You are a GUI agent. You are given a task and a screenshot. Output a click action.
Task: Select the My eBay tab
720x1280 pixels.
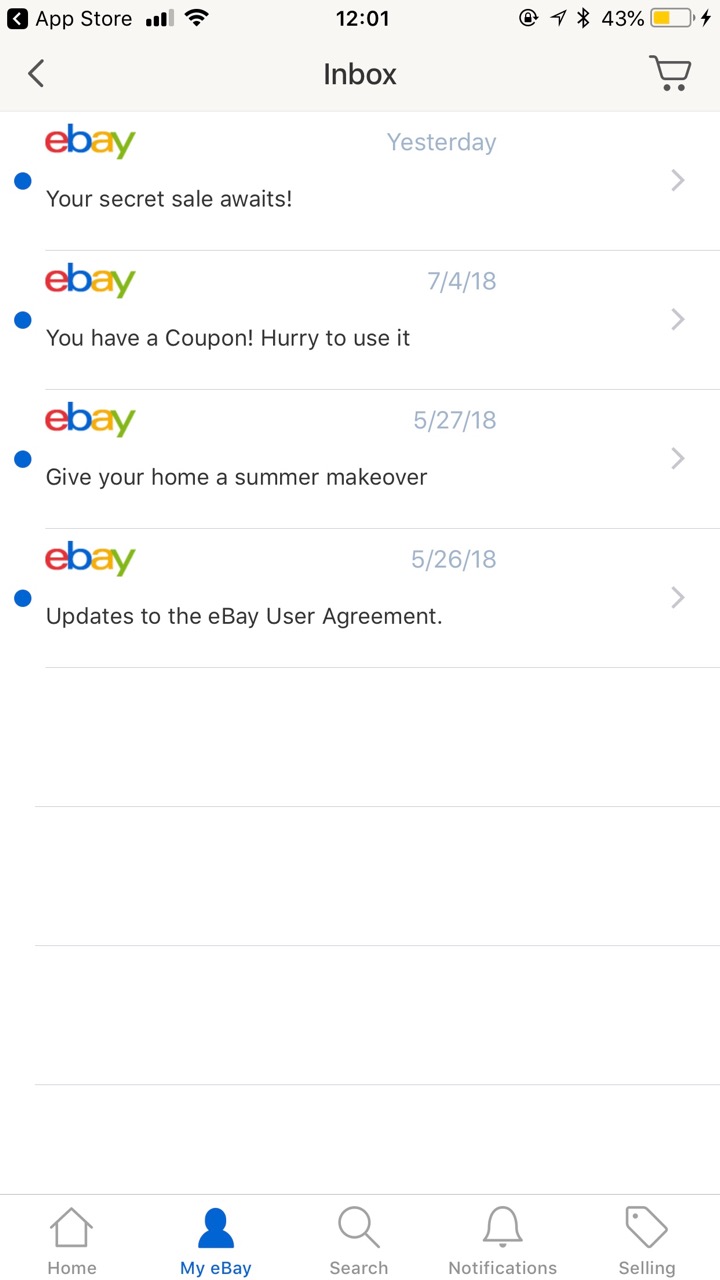pyautogui.click(x=216, y=1240)
